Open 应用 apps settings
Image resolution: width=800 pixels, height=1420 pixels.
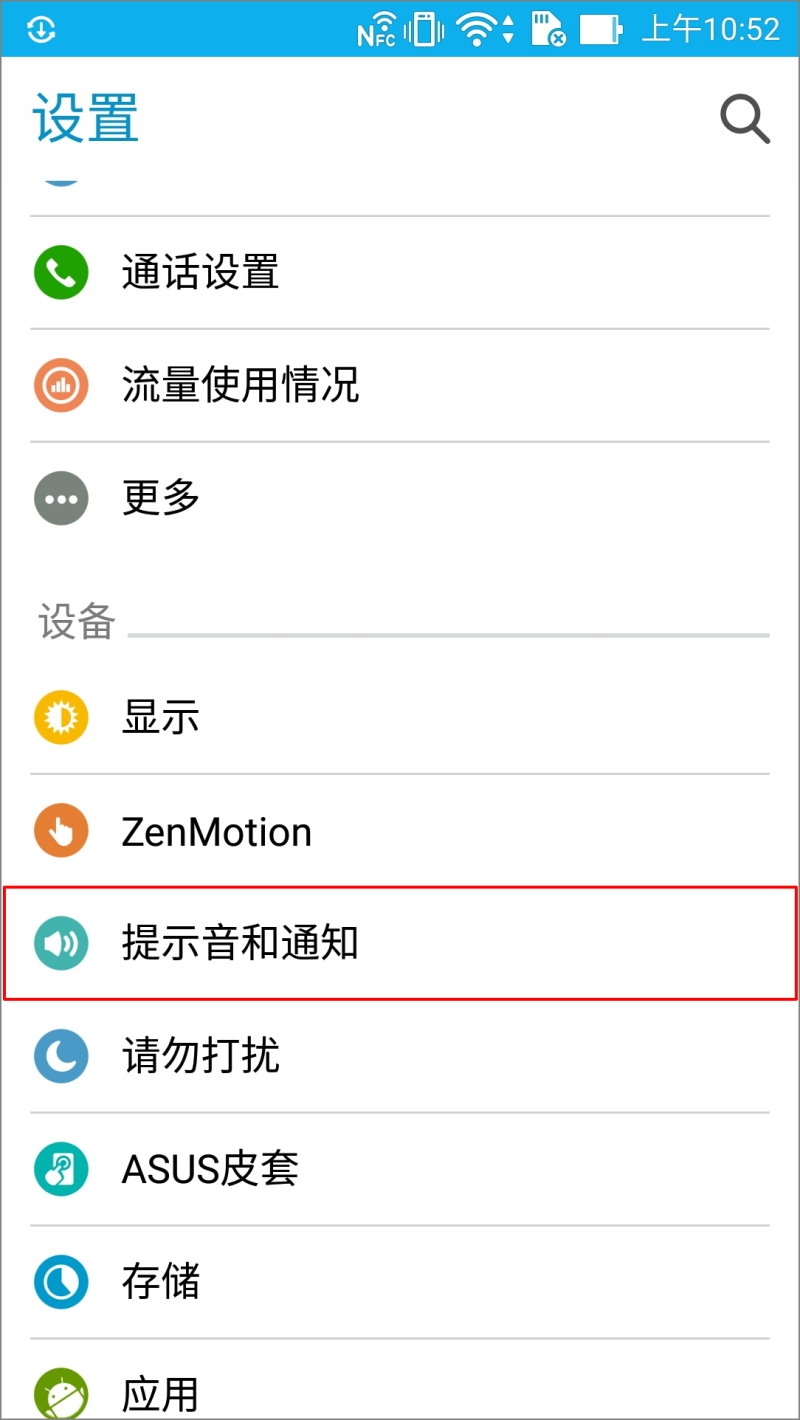pos(400,1385)
